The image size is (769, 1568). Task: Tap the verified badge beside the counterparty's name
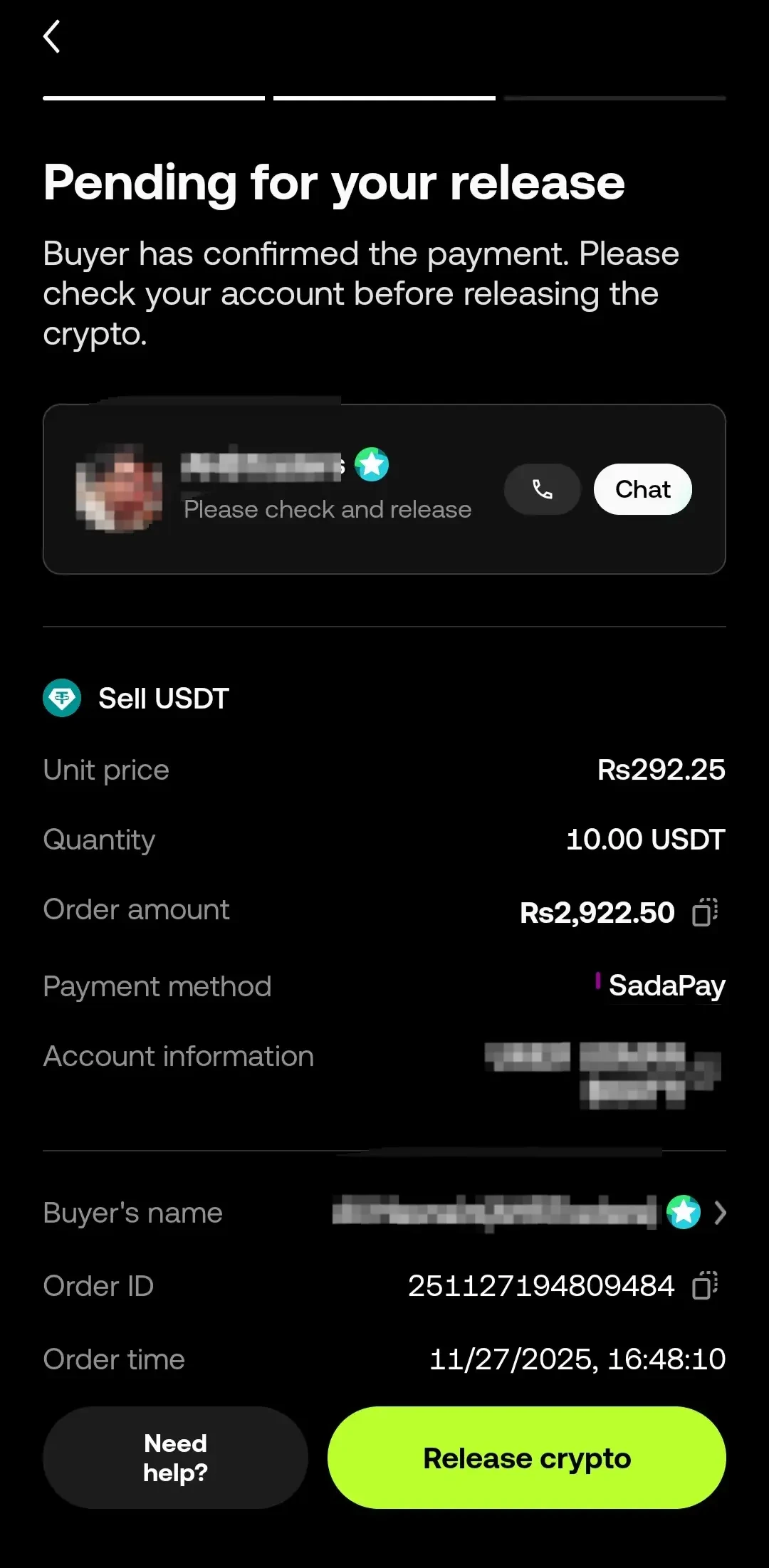[x=372, y=464]
